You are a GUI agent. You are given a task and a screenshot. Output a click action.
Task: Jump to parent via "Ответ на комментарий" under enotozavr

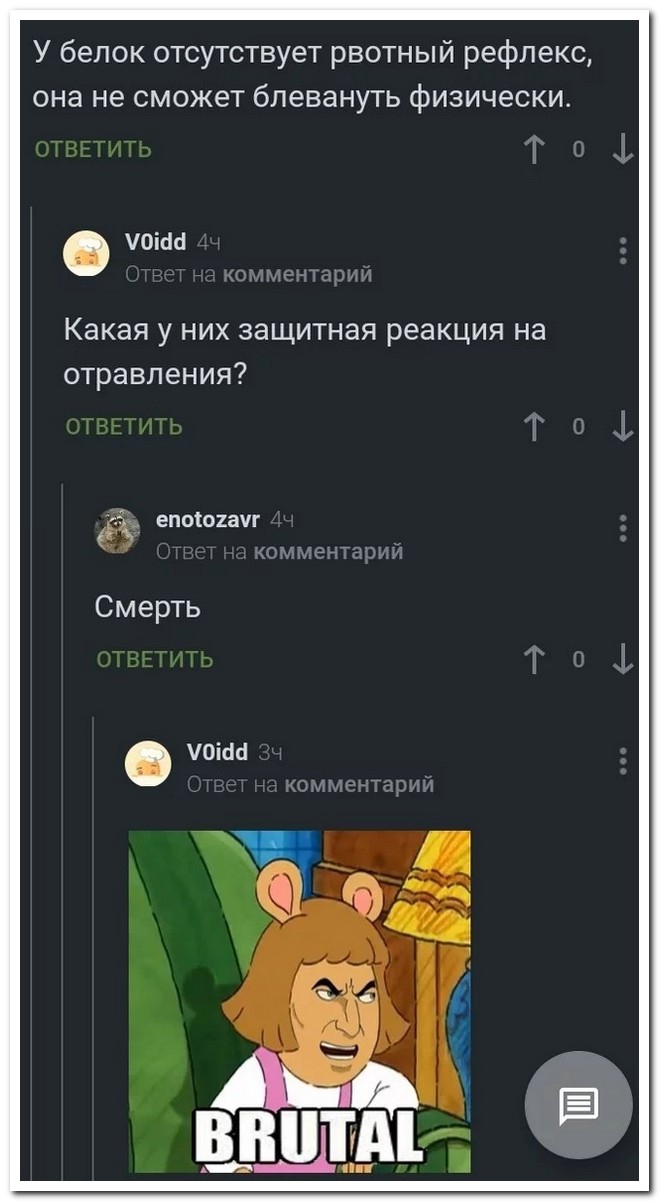coord(279,551)
